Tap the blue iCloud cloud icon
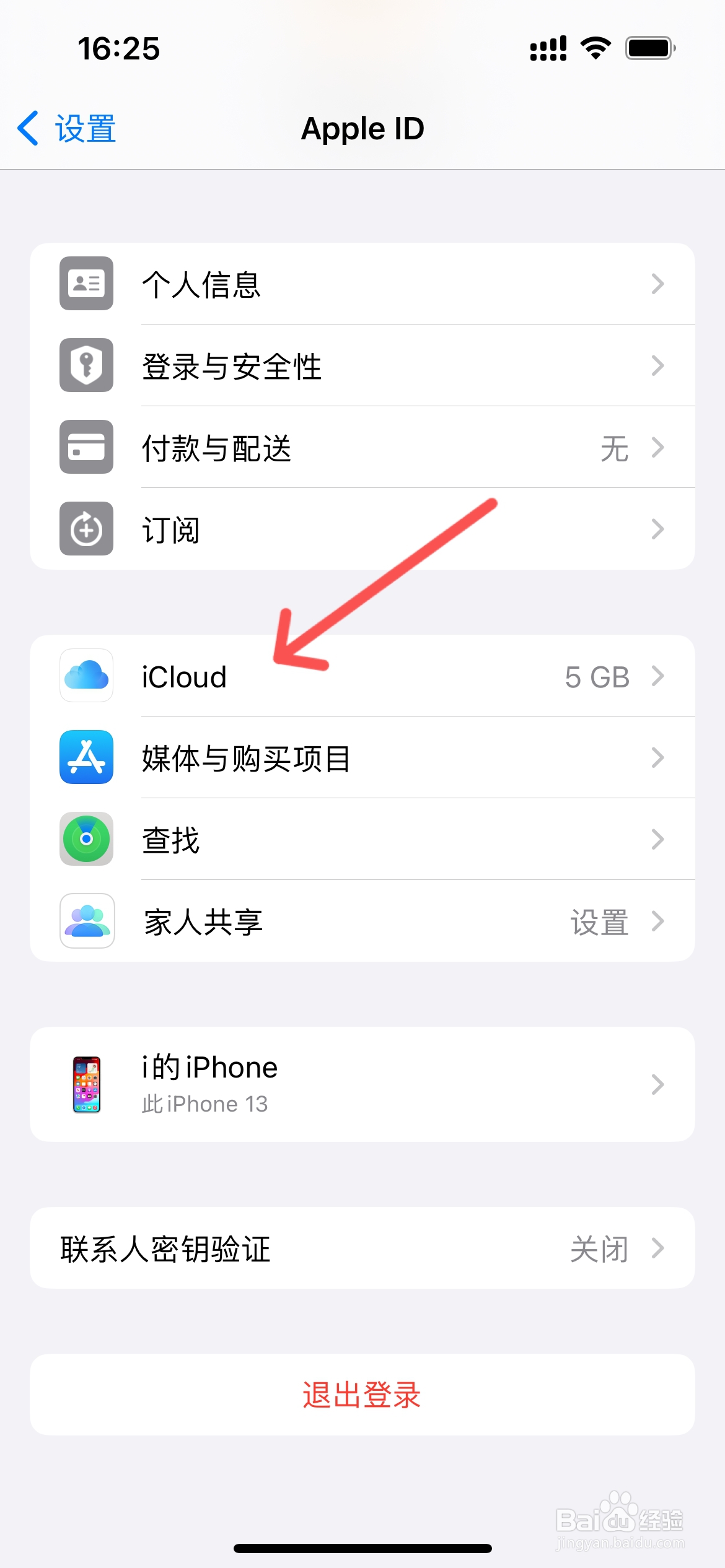 point(86,676)
